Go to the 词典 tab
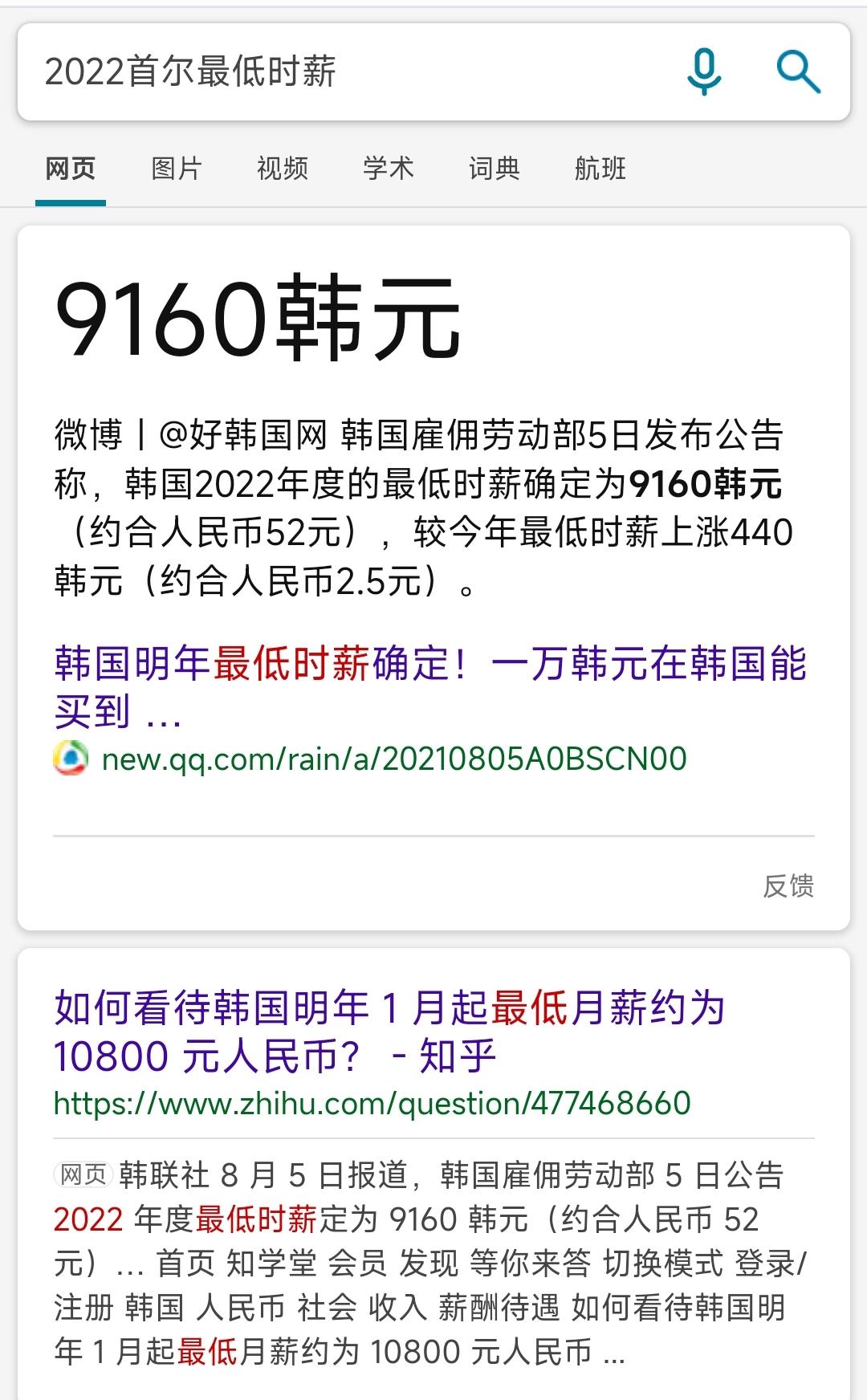This screenshot has width=867, height=1400. 495,169
